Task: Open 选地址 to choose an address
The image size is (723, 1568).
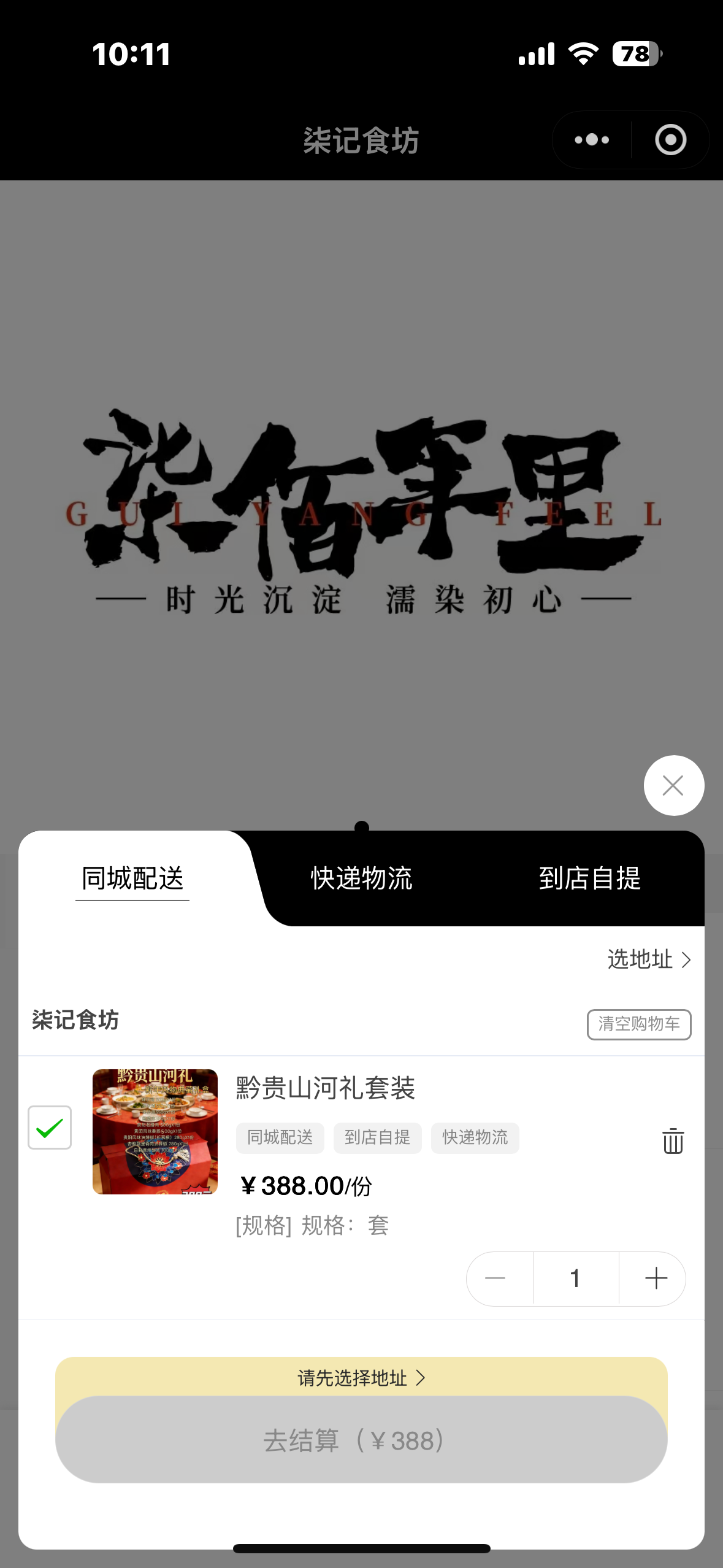Action: coord(649,959)
